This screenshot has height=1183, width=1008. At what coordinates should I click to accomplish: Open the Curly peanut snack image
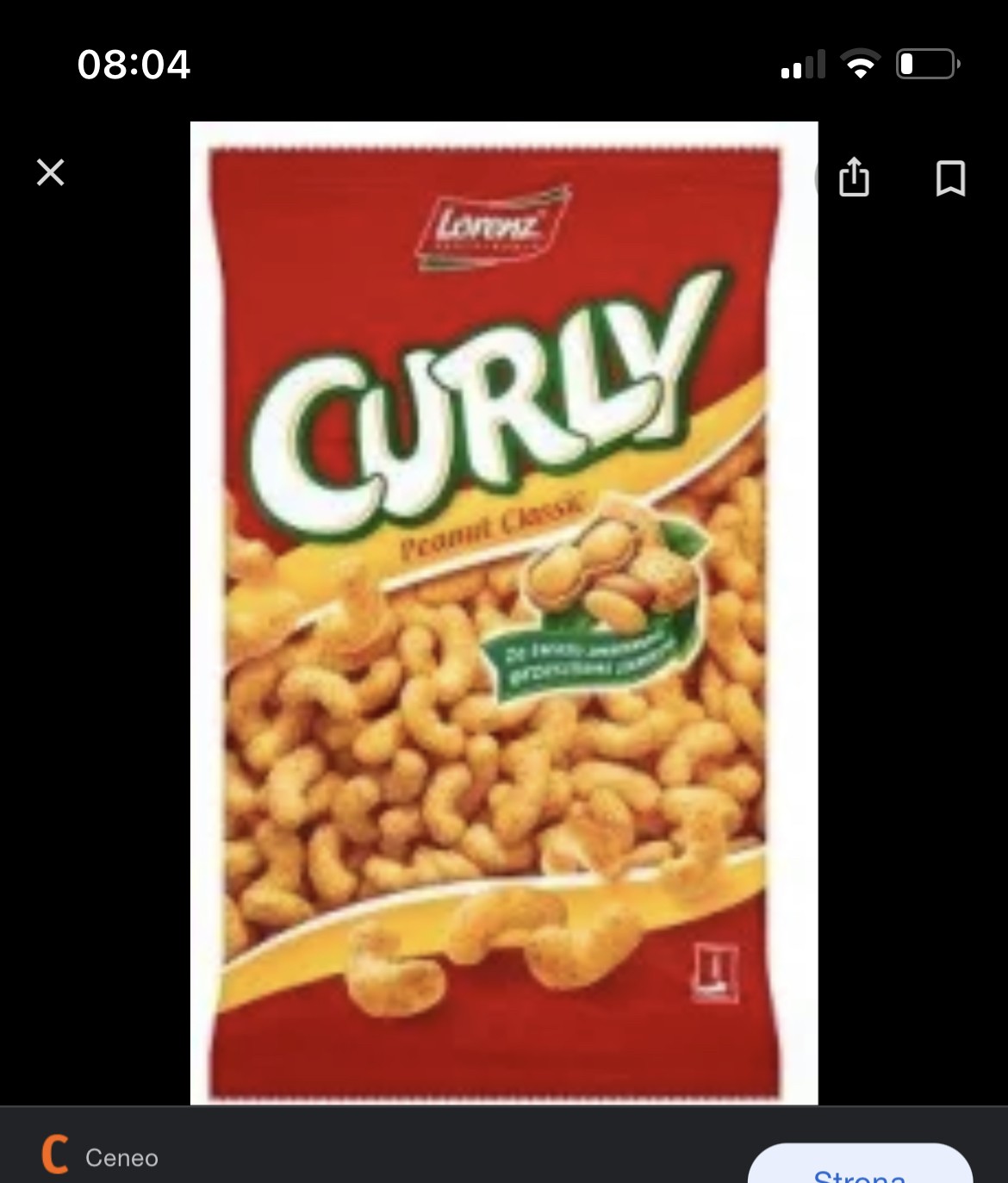click(x=503, y=612)
